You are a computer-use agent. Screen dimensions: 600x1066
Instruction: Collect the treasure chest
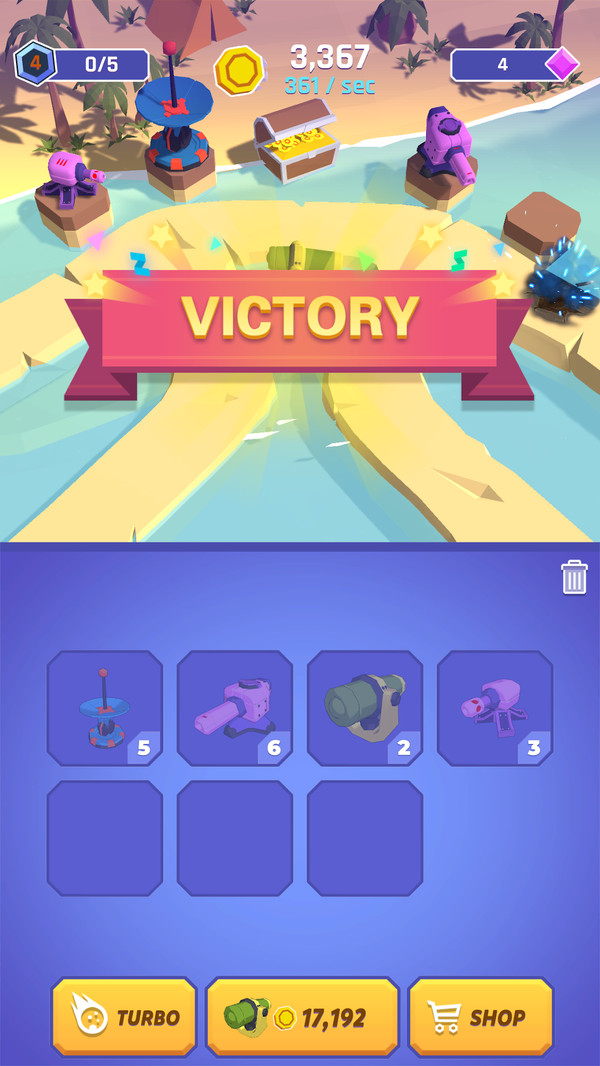(294, 140)
